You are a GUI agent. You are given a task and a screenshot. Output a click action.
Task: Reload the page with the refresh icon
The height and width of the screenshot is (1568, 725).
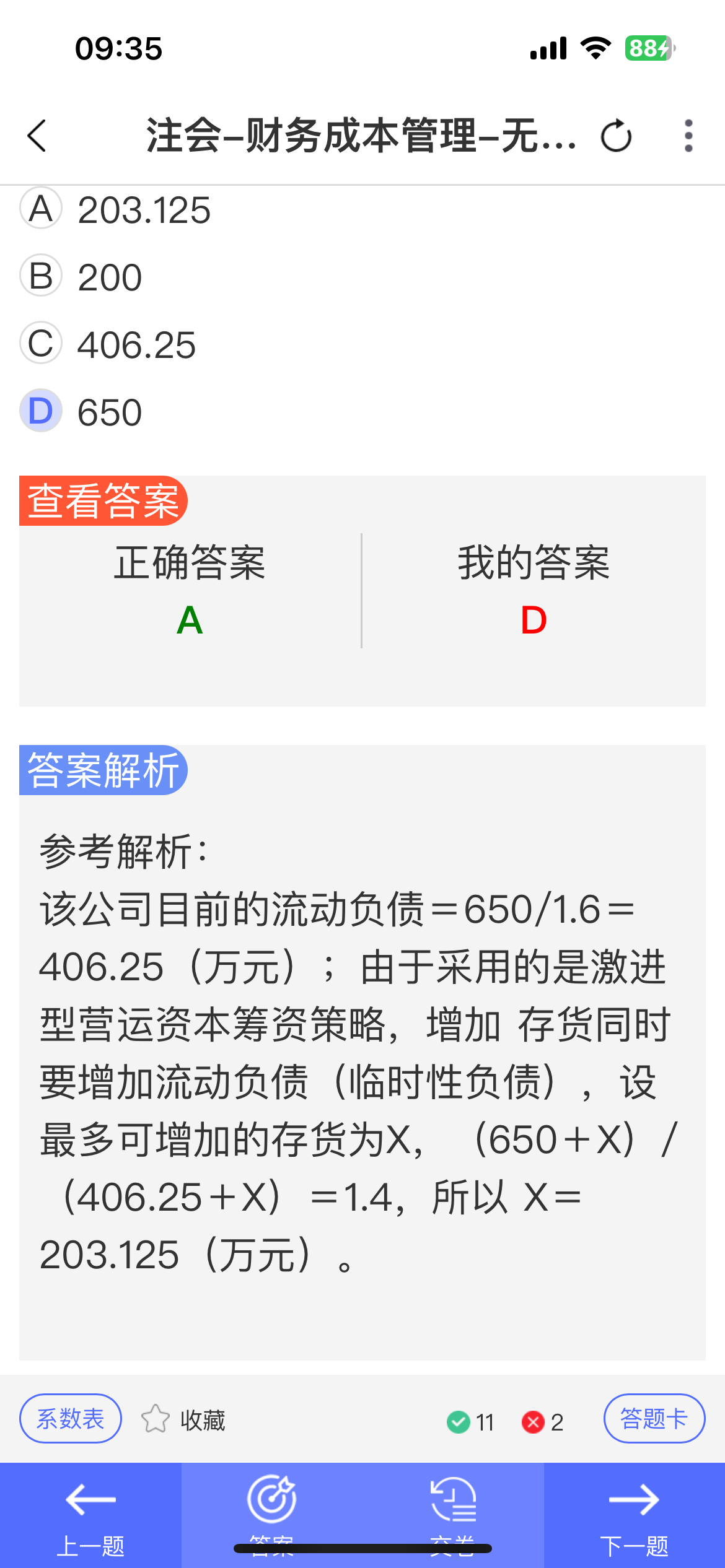tap(616, 136)
